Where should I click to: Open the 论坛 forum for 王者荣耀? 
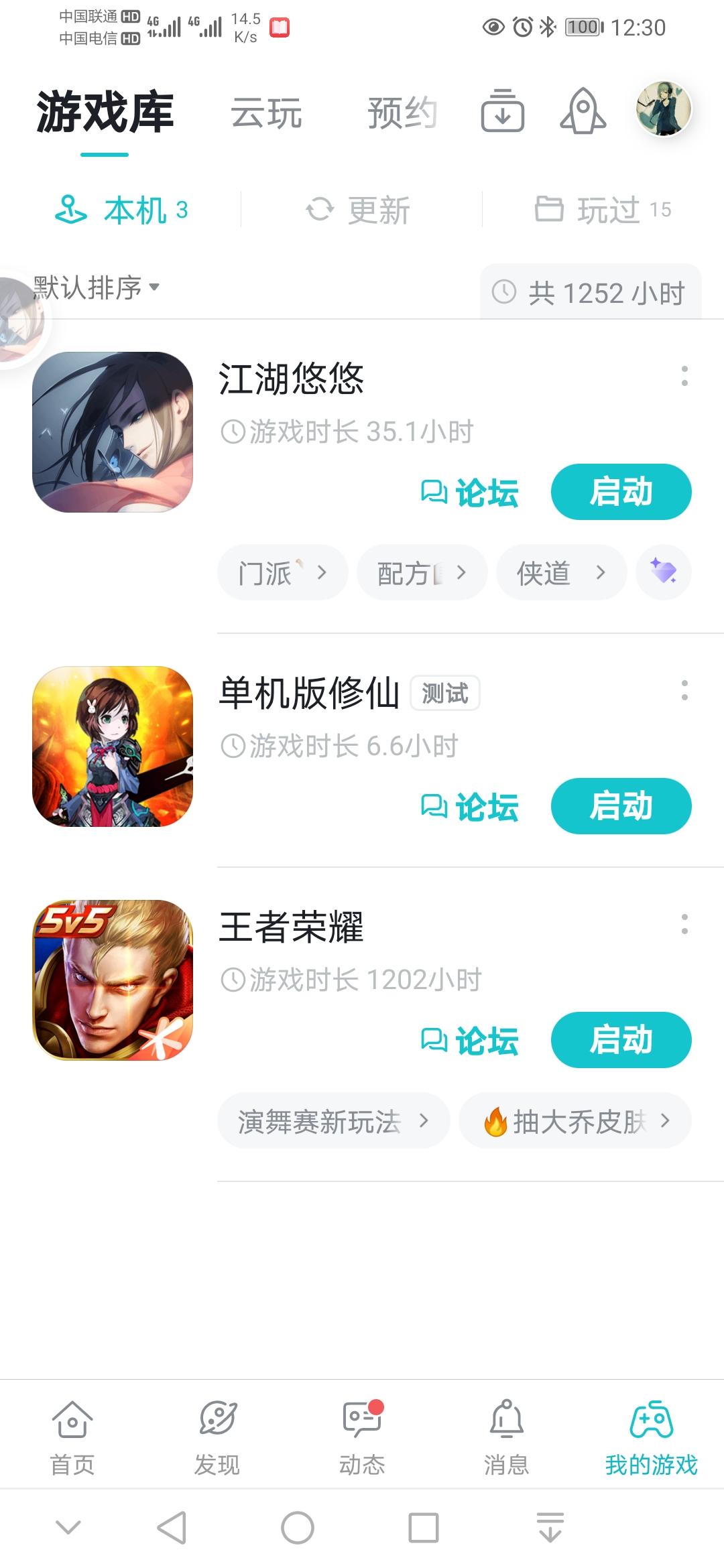[x=470, y=1041]
